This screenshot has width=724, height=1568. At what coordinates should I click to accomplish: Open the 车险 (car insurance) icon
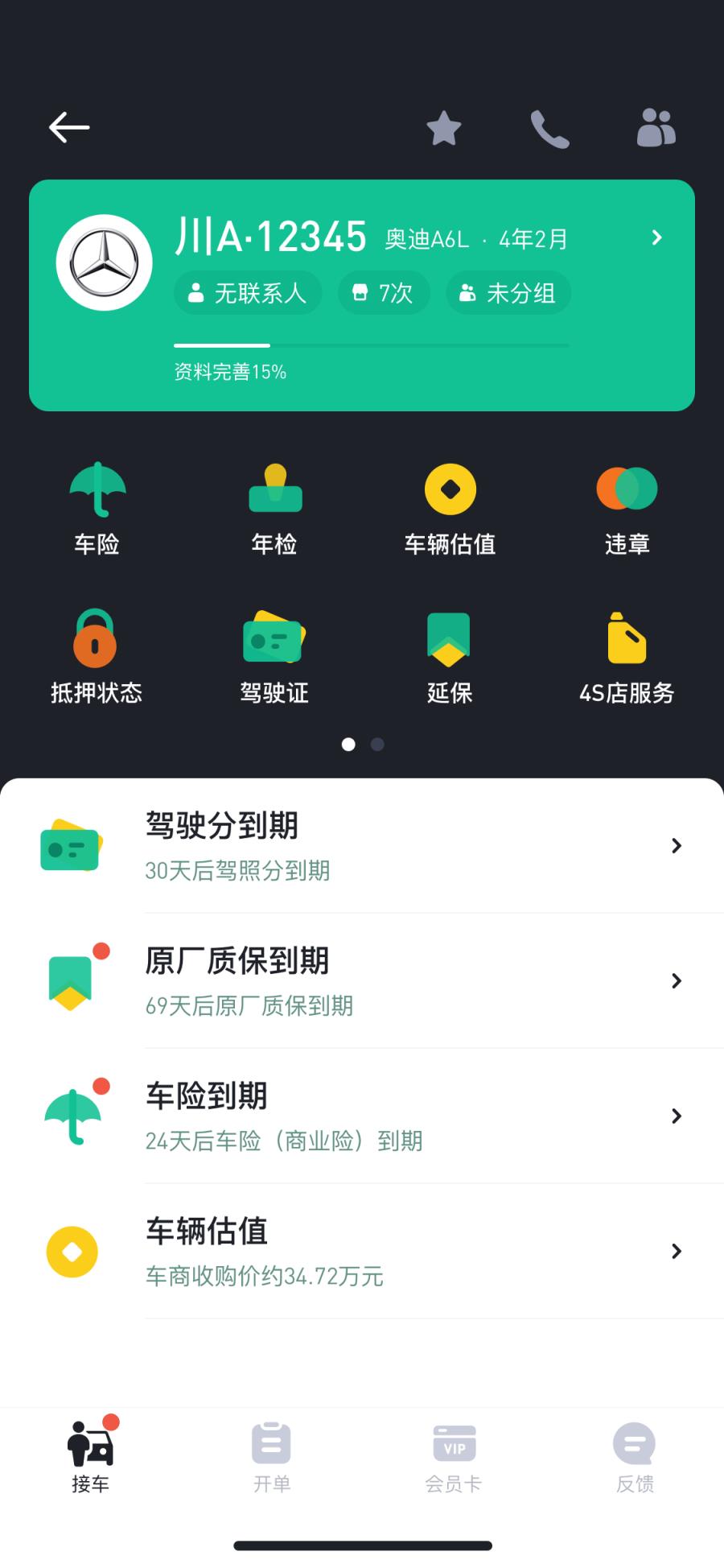click(x=97, y=507)
